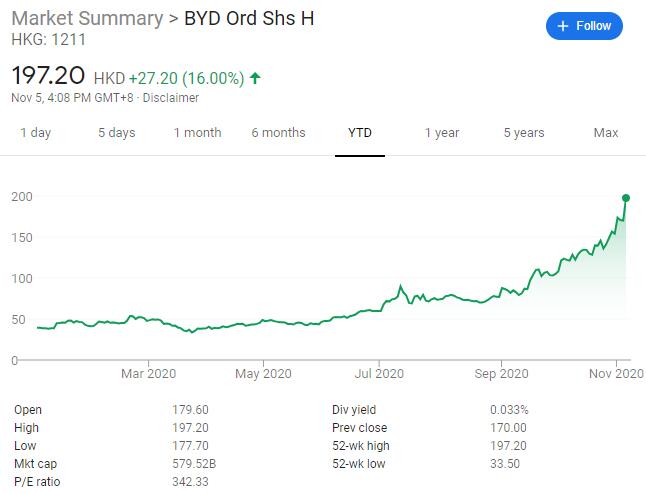Switch to the 5 years range
Screen dimensions: 646x493
coord(524,133)
